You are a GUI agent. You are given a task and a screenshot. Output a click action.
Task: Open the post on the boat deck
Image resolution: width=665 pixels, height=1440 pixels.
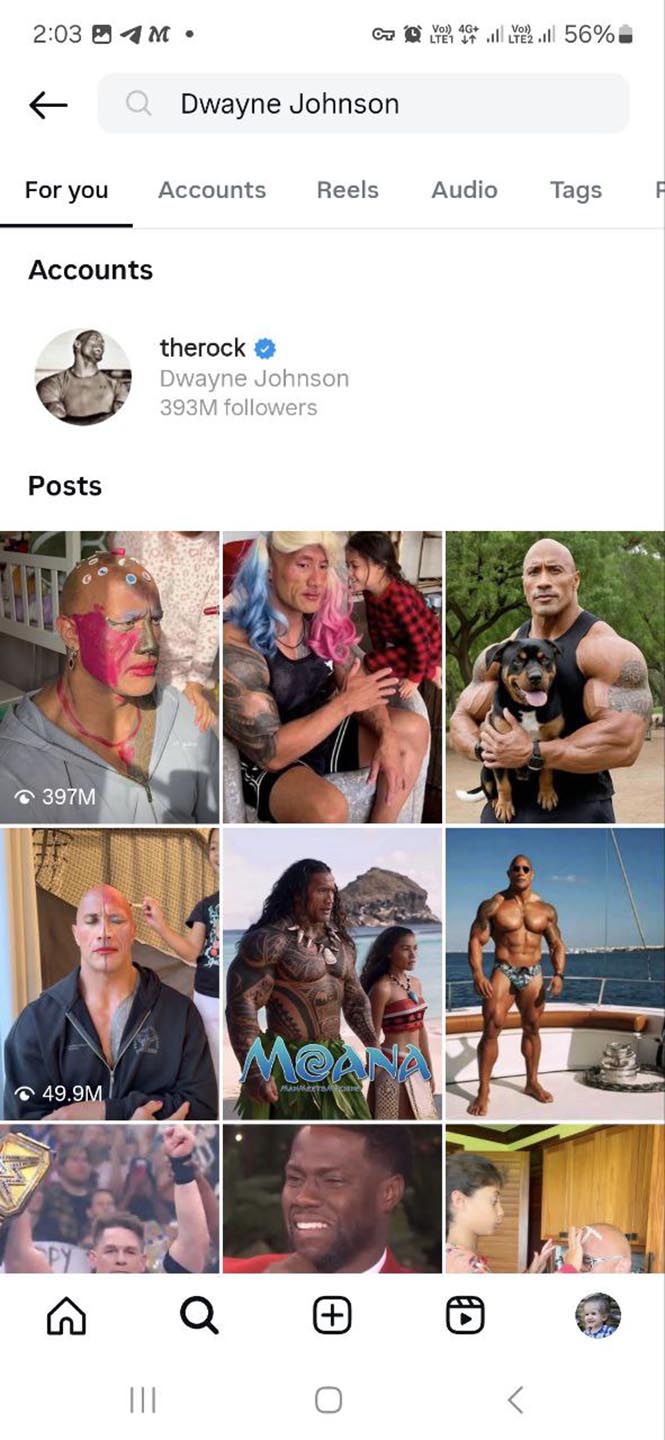point(555,973)
